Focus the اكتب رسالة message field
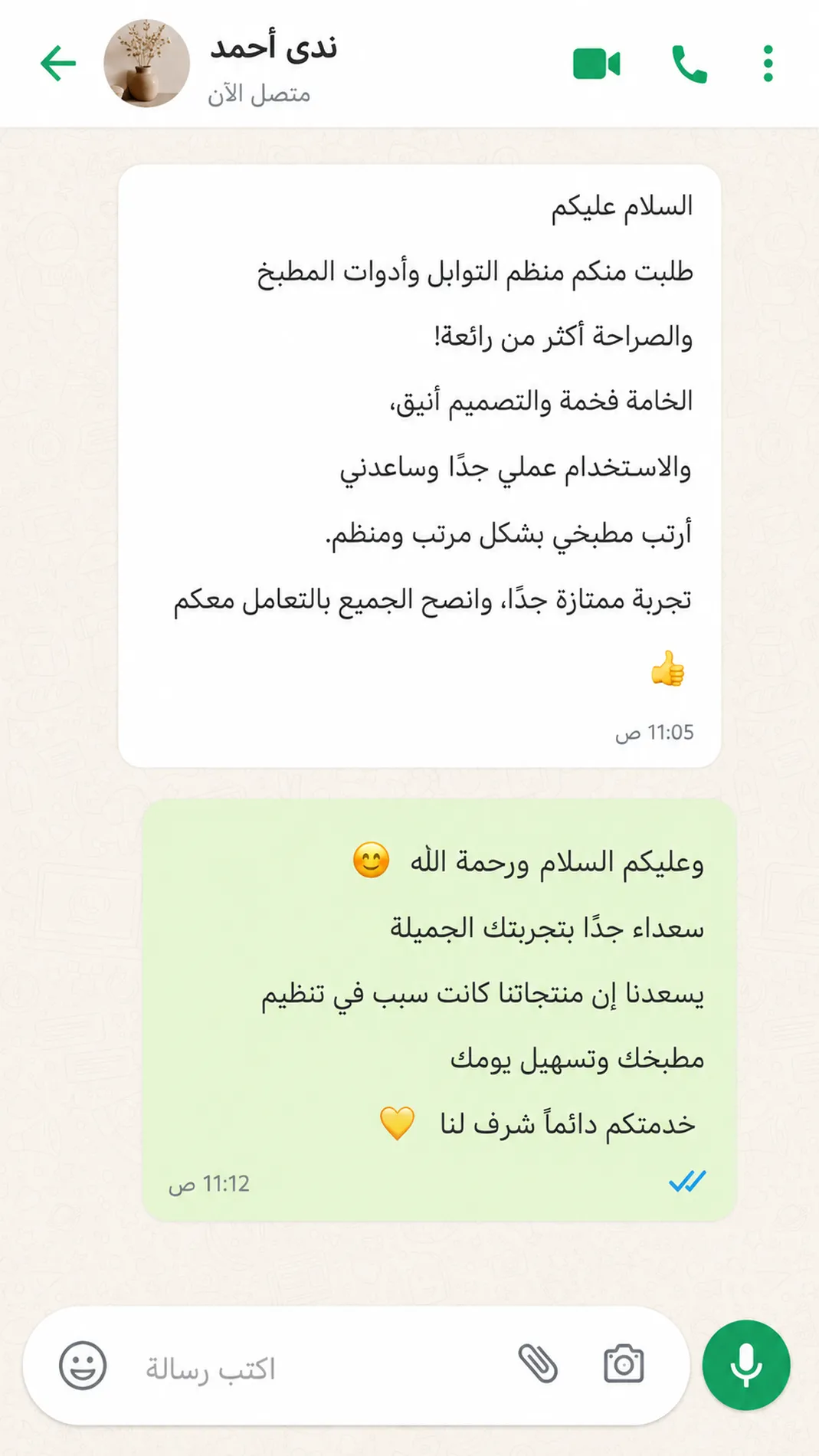This screenshot has width=819, height=1456. tap(306, 1368)
